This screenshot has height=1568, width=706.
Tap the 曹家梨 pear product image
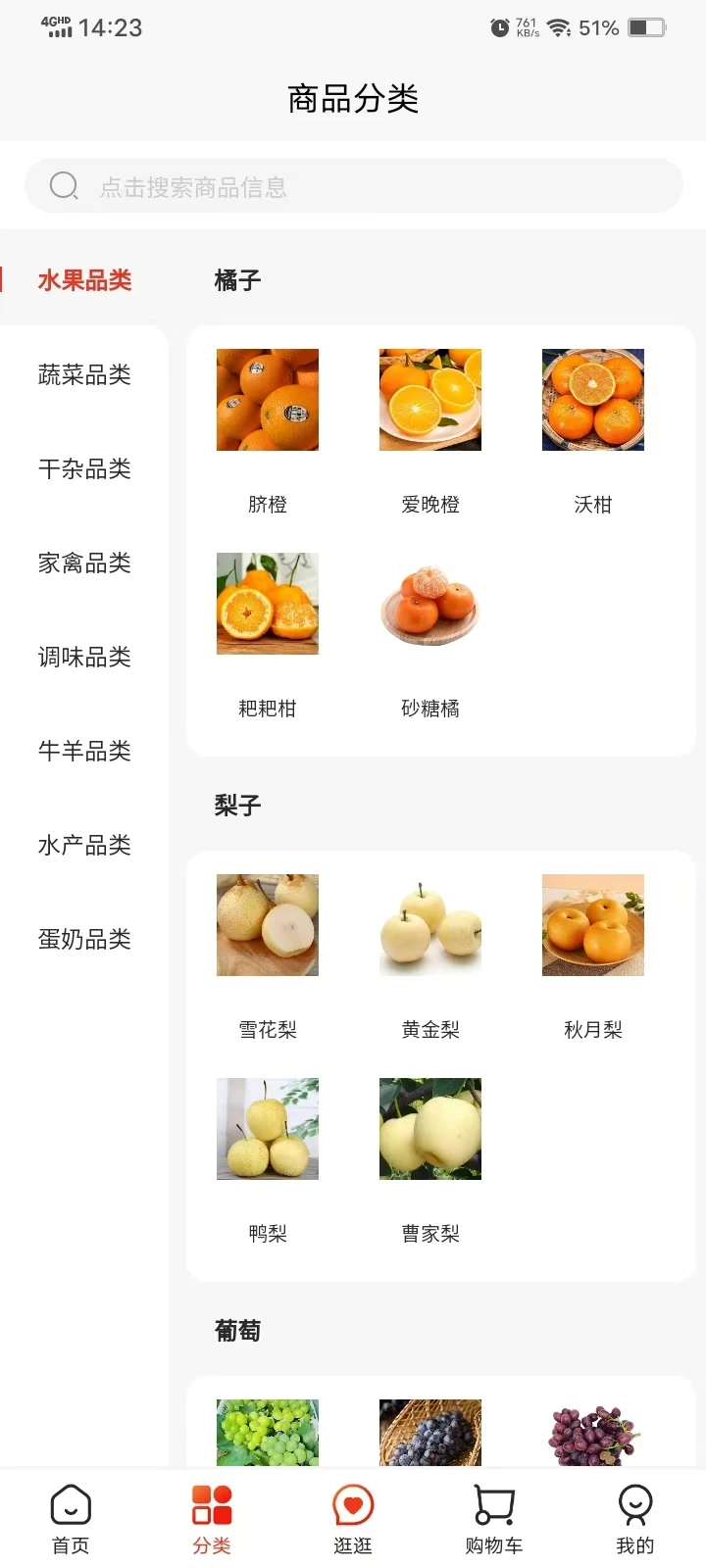tap(429, 1129)
